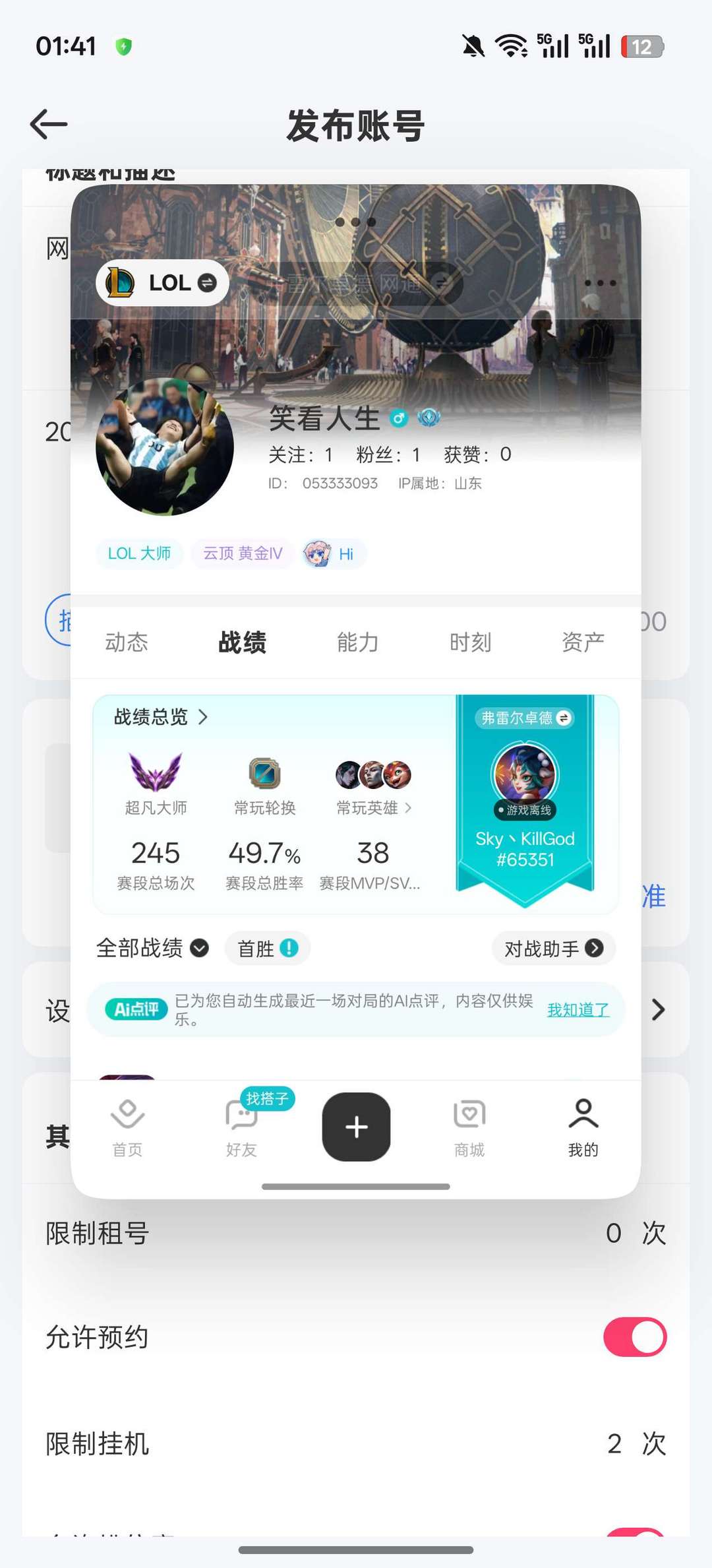The height and width of the screenshot is (1568, 712).
Task: Open 对战助手 battle assistant
Action: click(552, 948)
